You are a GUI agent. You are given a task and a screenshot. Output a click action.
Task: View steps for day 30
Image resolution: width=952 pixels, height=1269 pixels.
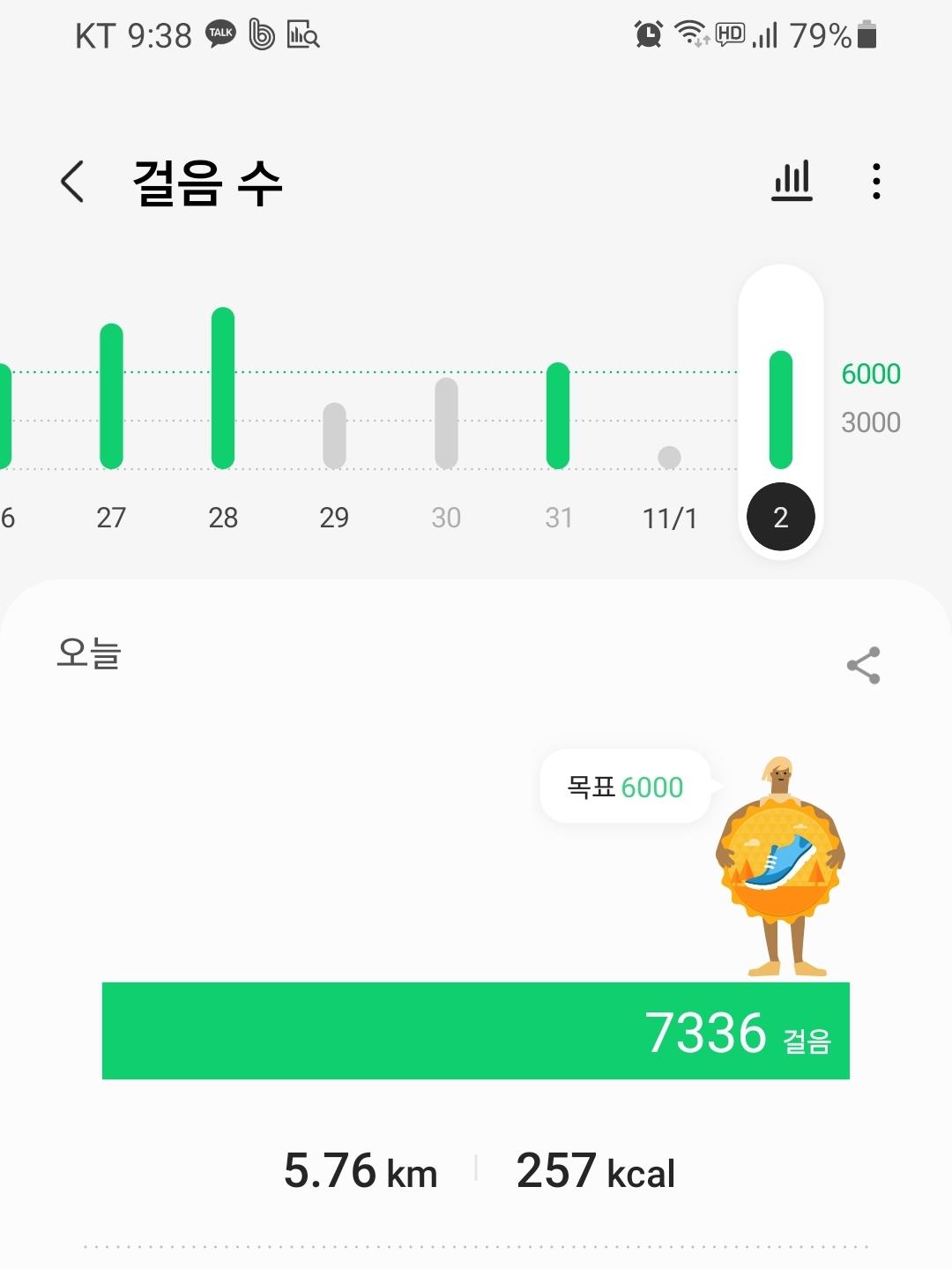click(x=446, y=423)
